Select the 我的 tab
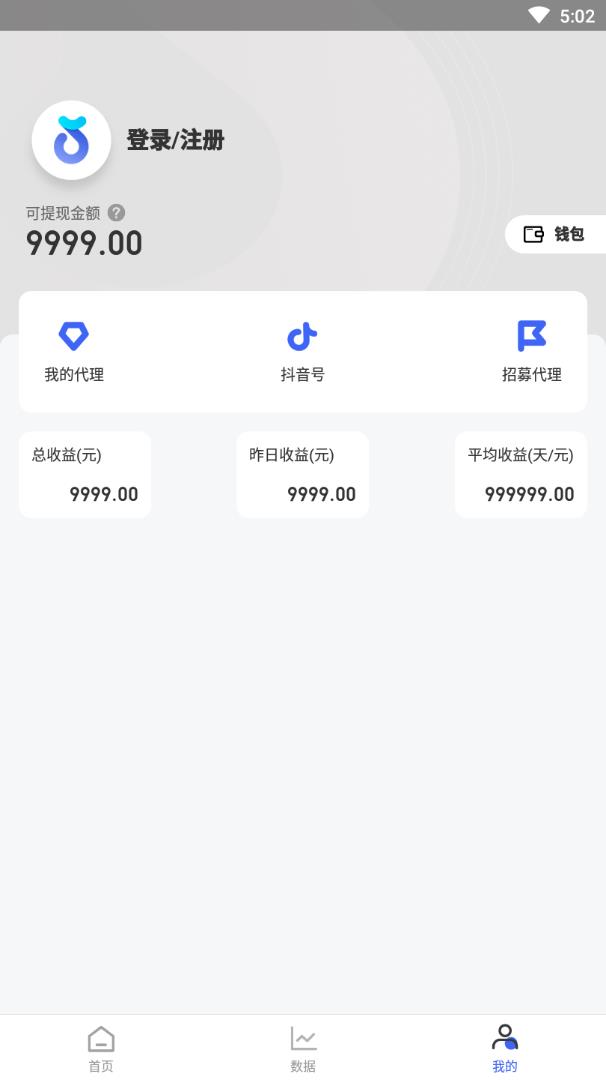Viewport: 606px width, 1080px height. 505,1048
